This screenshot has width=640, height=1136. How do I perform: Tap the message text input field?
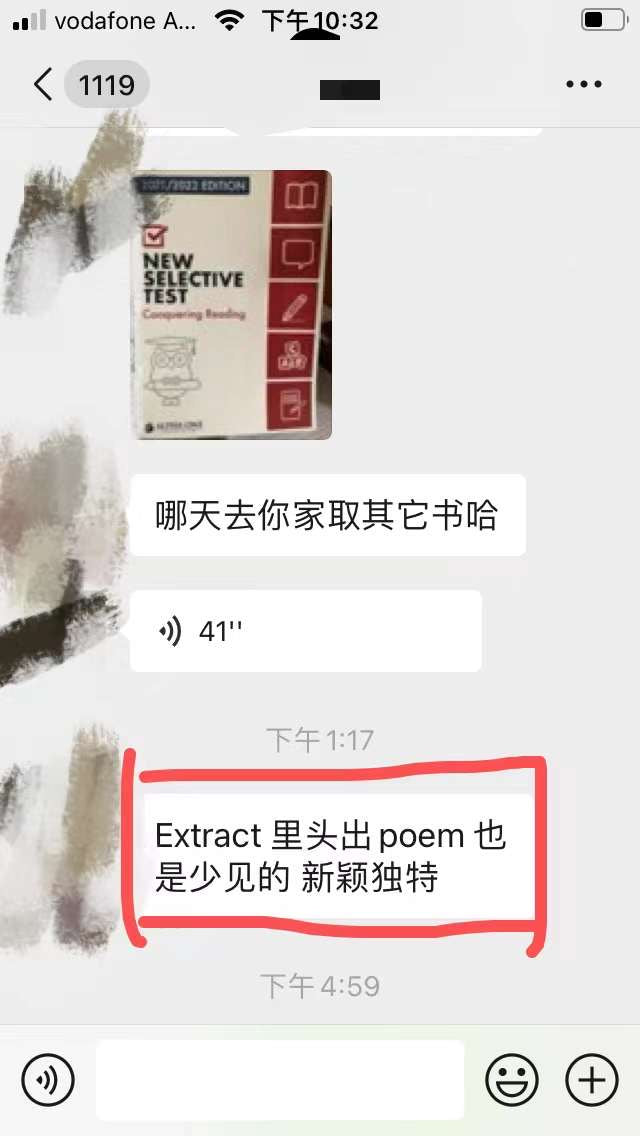tap(280, 1080)
